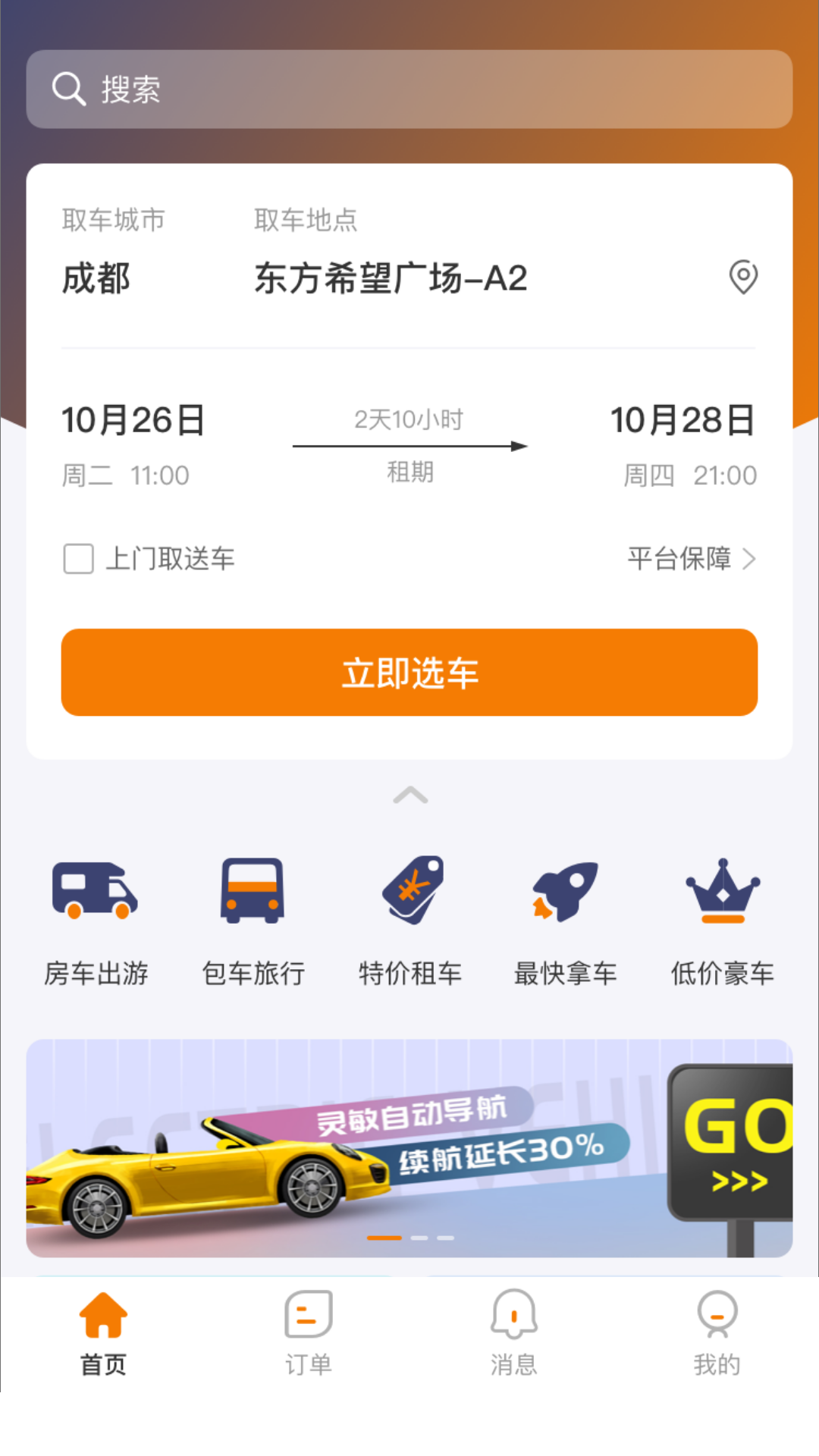Screen dimensions: 819x1456
Task: Change pickup date 10月26日
Action: click(133, 421)
